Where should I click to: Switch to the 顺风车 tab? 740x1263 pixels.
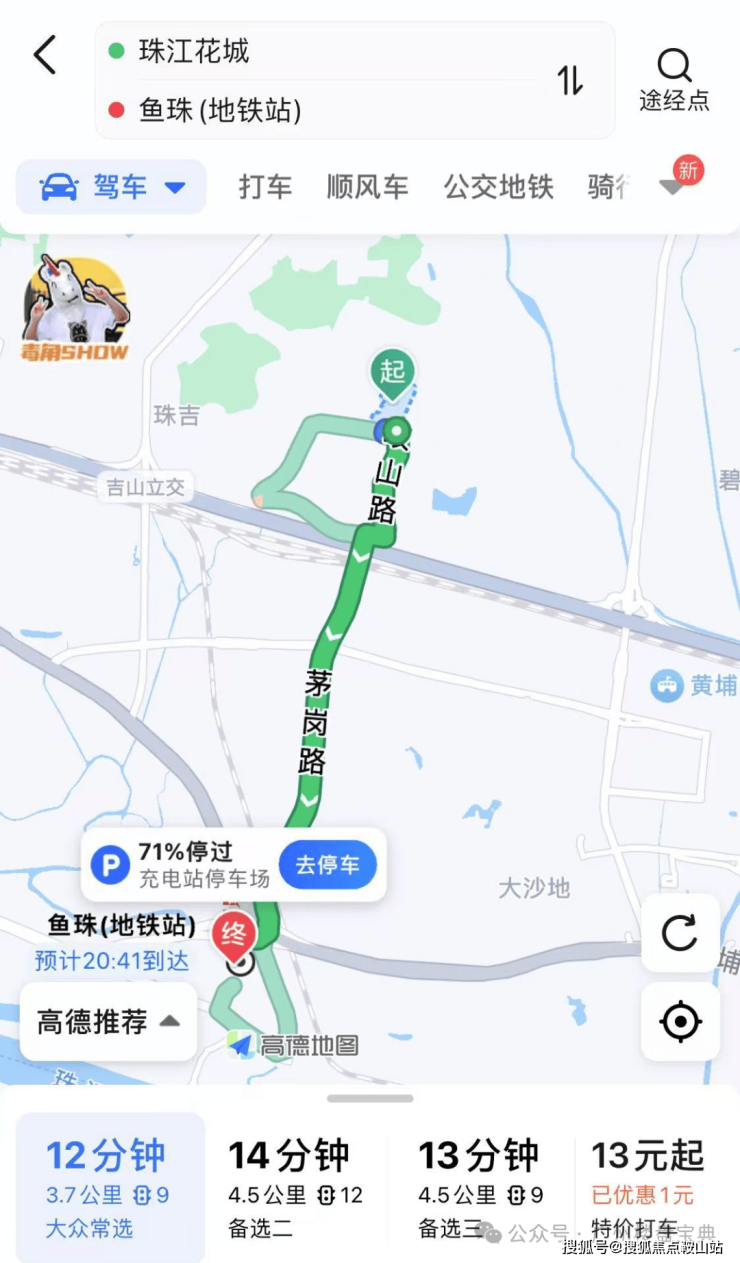coord(367,187)
